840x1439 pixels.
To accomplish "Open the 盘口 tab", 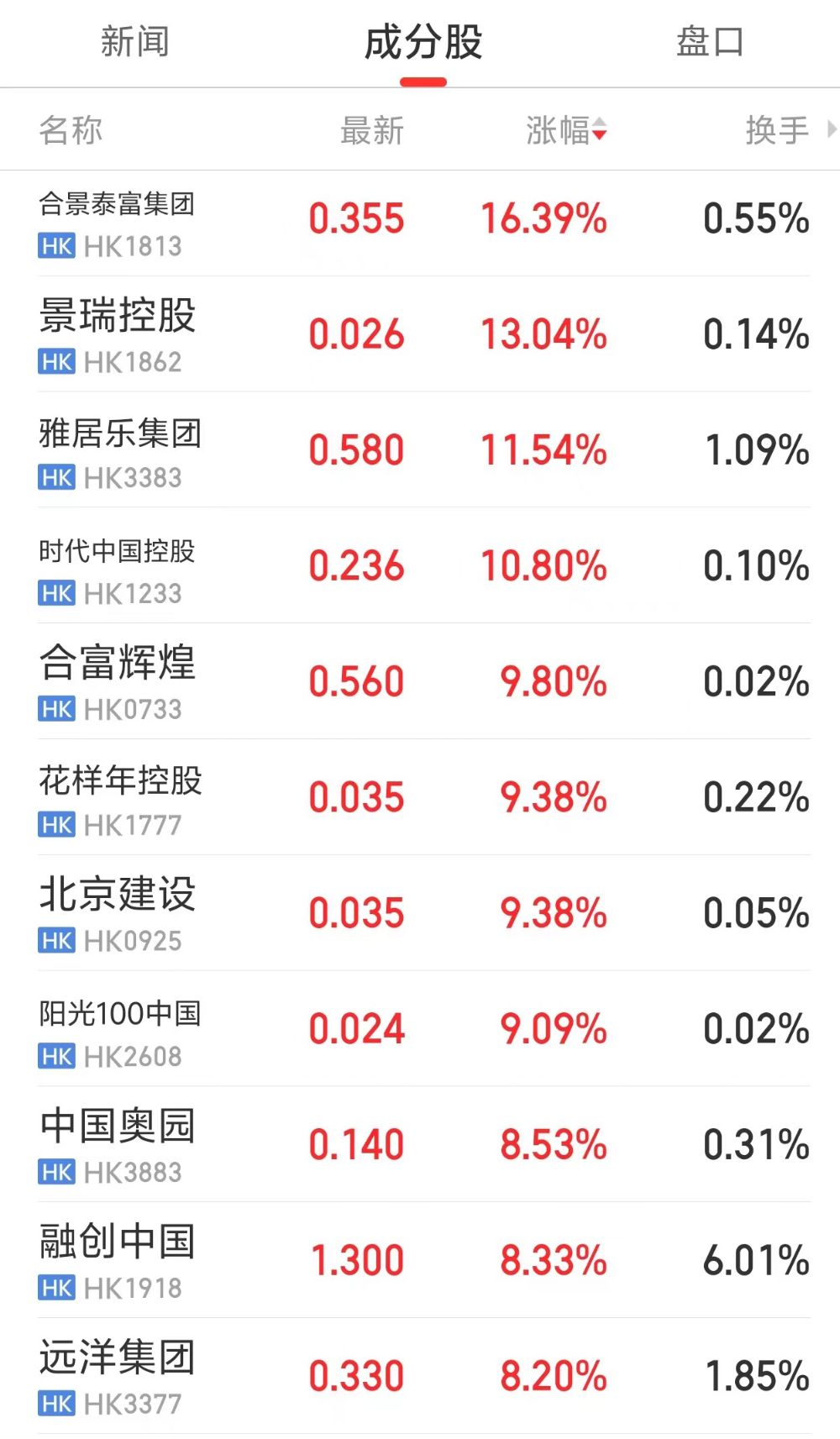I will pyautogui.click(x=710, y=42).
